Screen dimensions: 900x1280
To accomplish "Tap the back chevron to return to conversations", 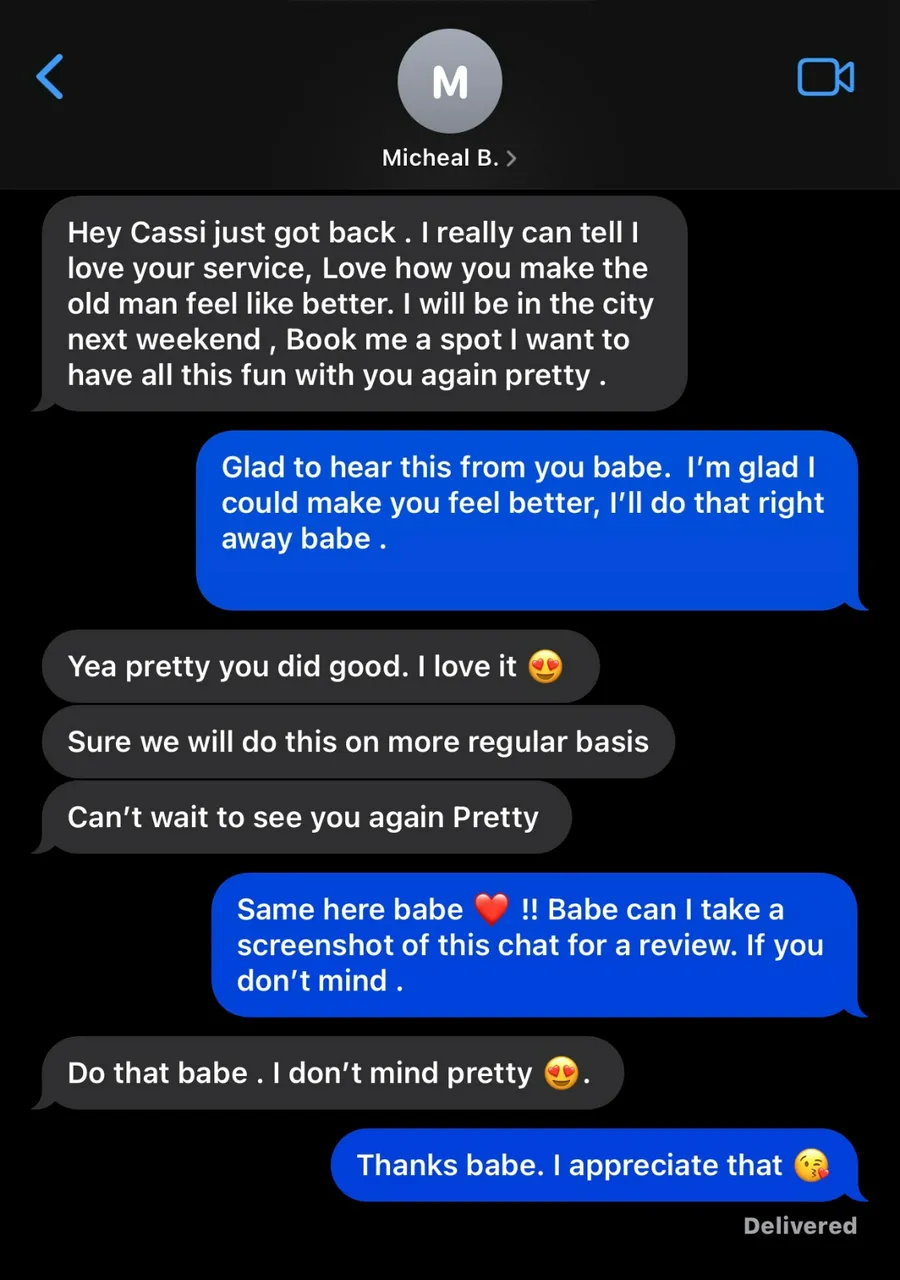I will coord(50,77).
